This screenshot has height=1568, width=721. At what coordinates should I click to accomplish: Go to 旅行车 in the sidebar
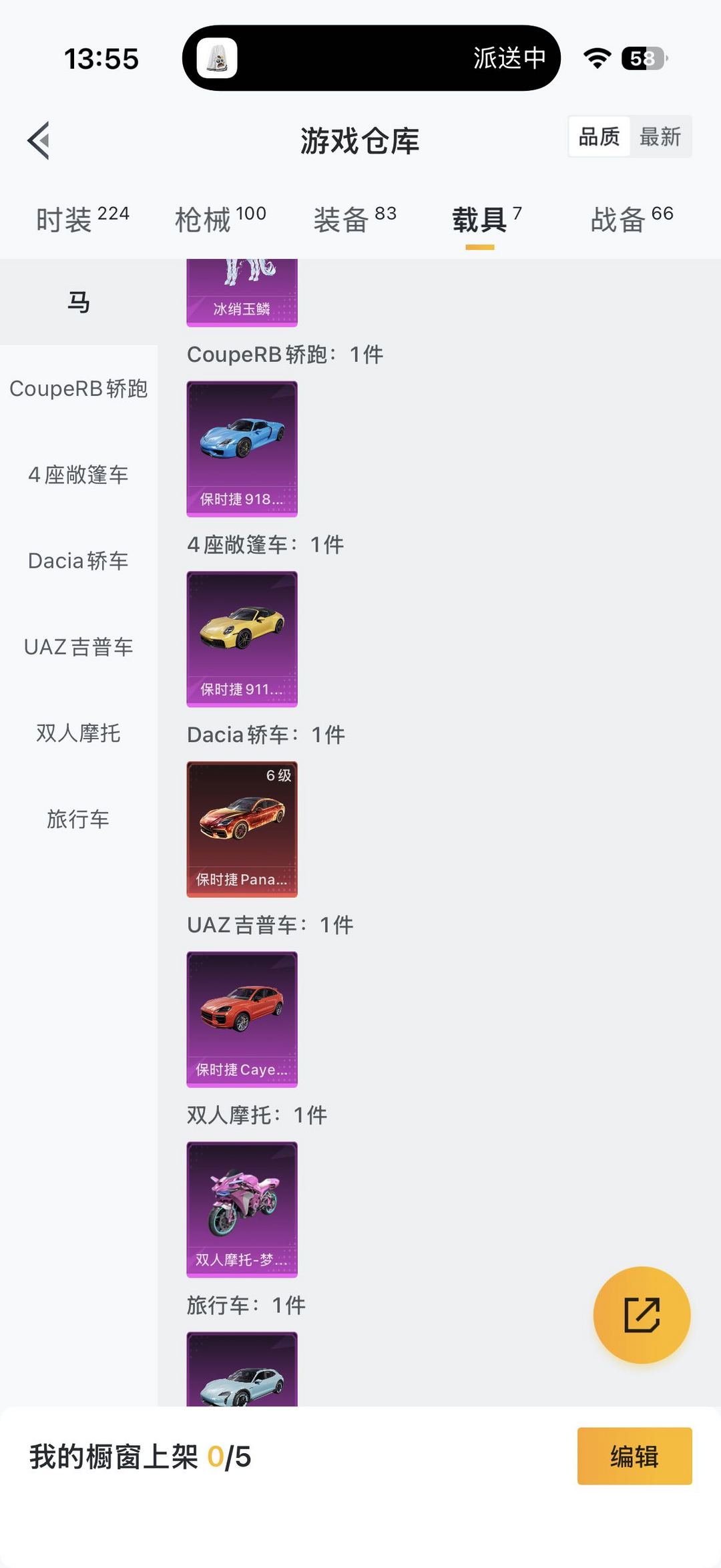79,819
